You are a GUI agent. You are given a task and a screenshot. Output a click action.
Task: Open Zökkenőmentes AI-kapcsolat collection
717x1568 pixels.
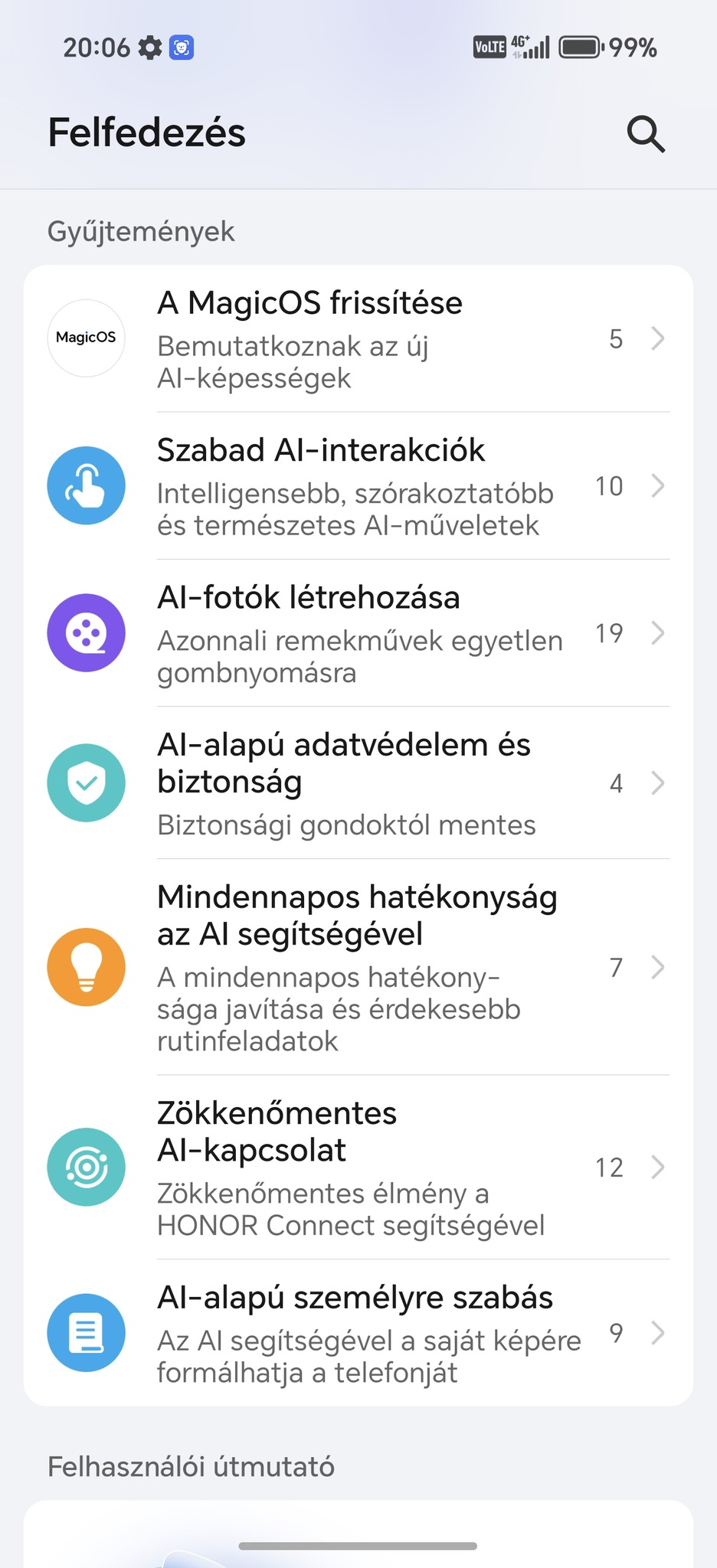point(358,1168)
